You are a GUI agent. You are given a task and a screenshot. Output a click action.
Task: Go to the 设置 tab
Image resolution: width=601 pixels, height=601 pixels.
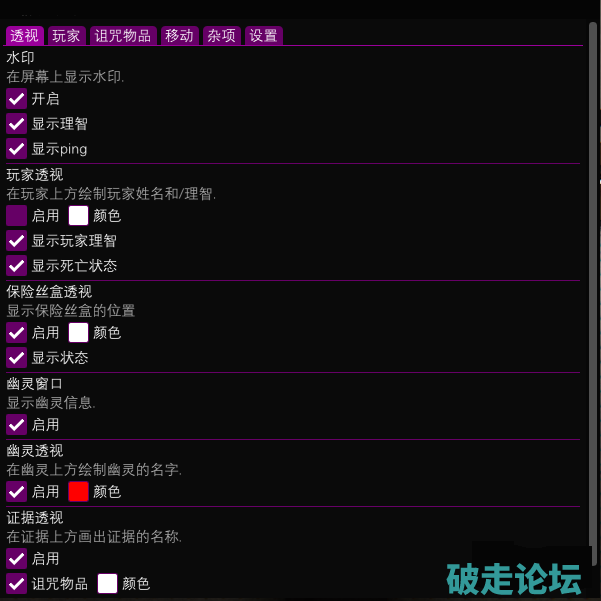[263, 35]
